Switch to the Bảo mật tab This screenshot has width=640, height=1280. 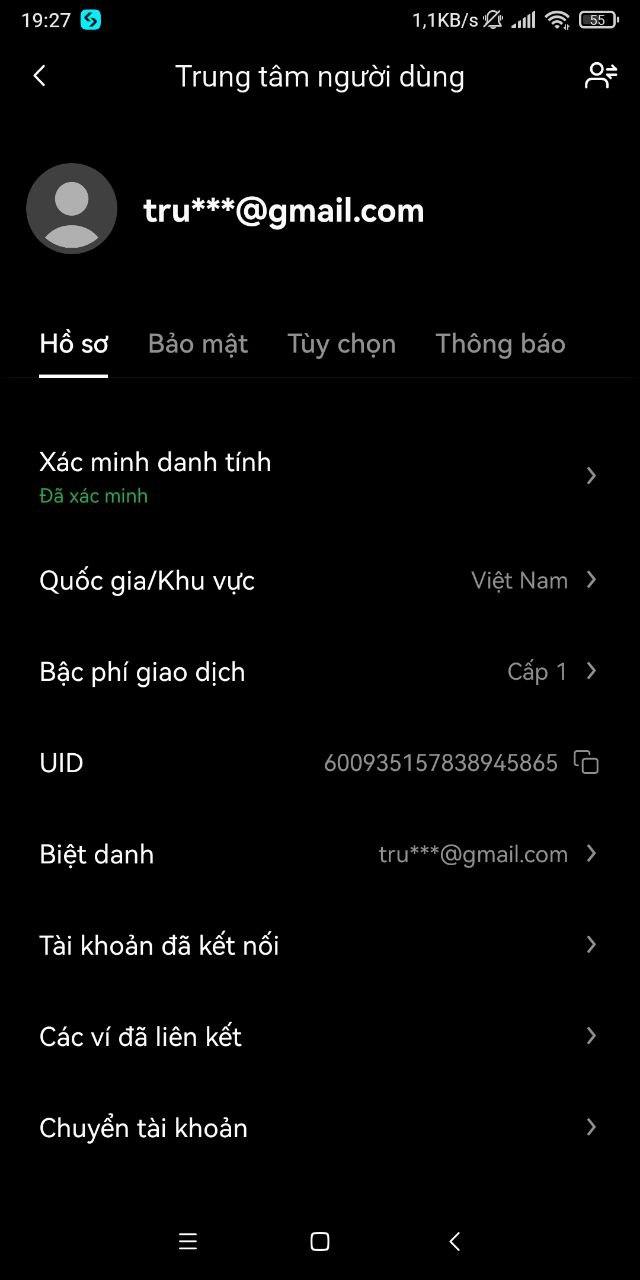click(198, 344)
